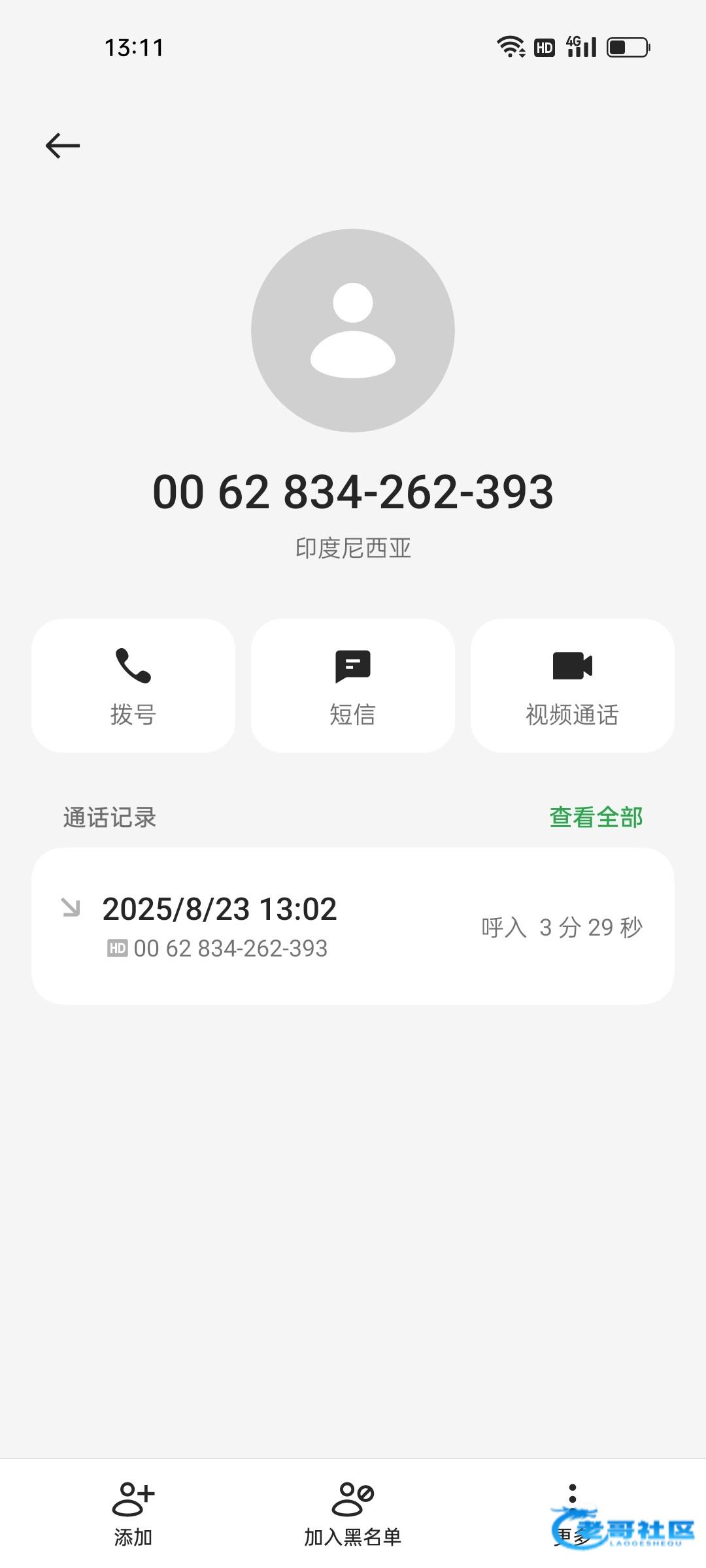Start a video call with 视频通话
The height and width of the screenshot is (1568, 706).
572,685
